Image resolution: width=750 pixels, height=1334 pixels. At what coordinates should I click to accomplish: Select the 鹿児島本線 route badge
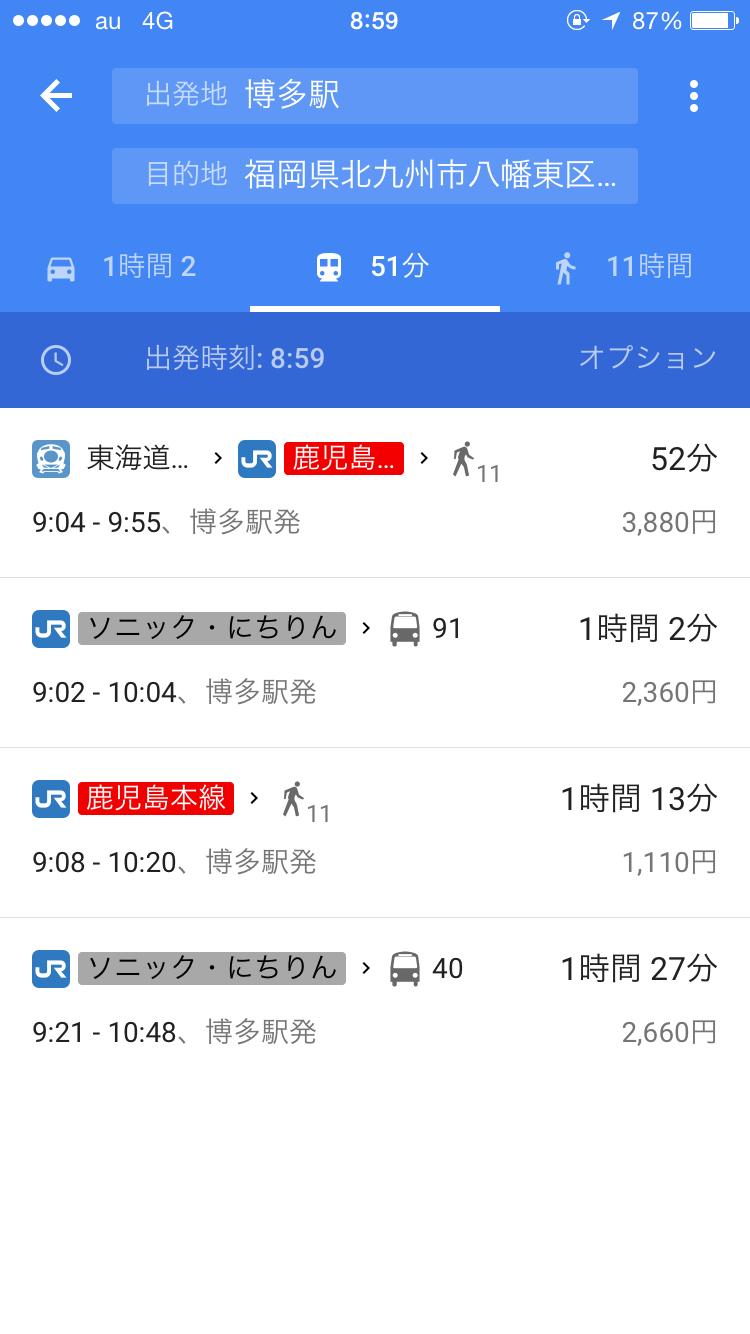click(x=155, y=798)
